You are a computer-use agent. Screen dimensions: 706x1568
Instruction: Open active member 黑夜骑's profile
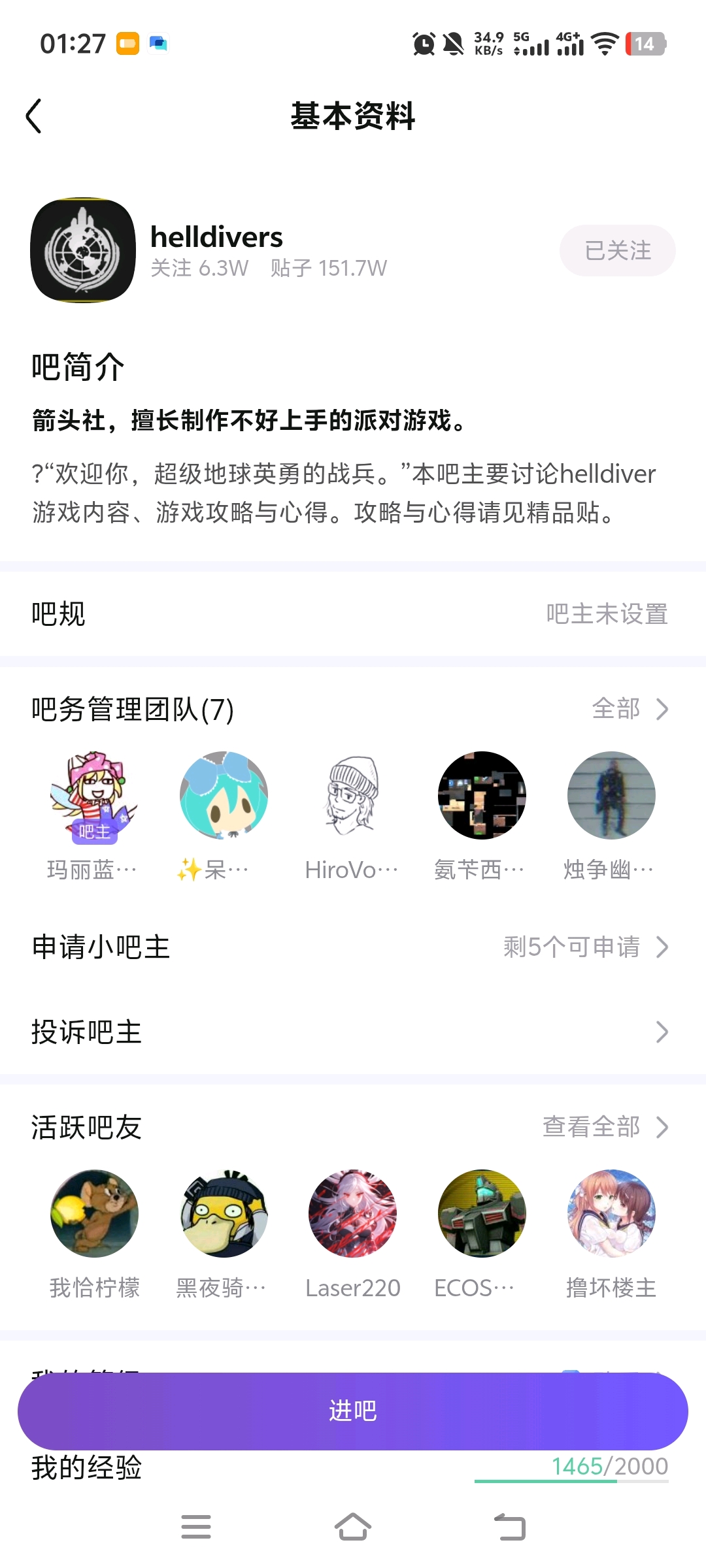tap(224, 1214)
